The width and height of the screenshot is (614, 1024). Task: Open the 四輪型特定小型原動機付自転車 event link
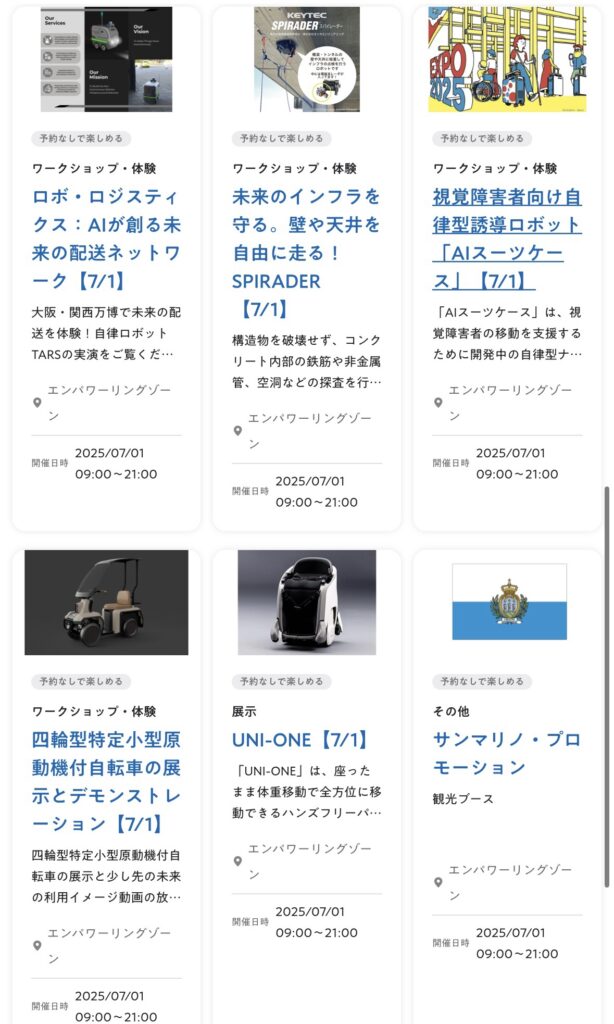pos(105,782)
